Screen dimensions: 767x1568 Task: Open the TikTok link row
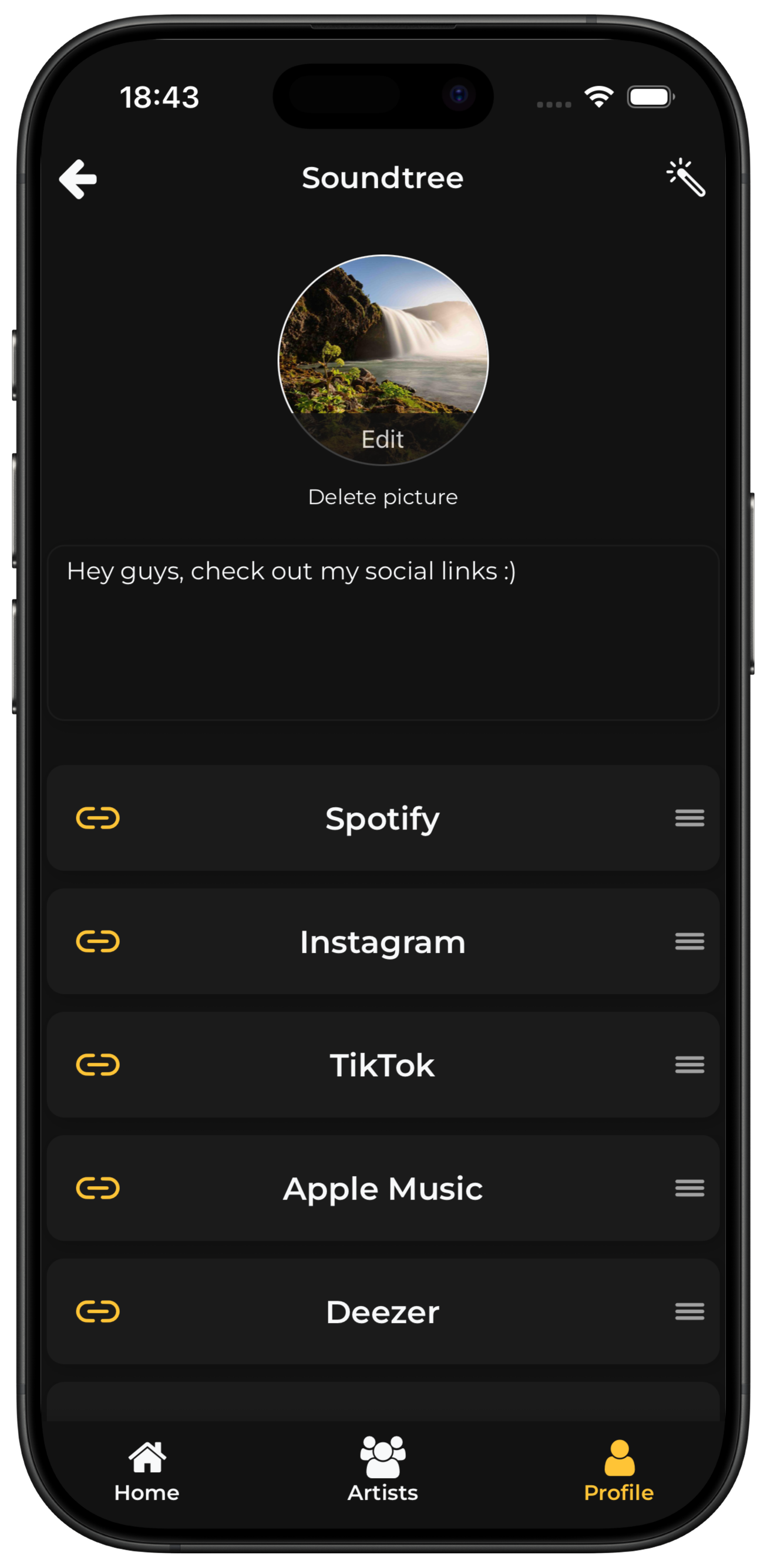pyautogui.click(x=382, y=1065)
